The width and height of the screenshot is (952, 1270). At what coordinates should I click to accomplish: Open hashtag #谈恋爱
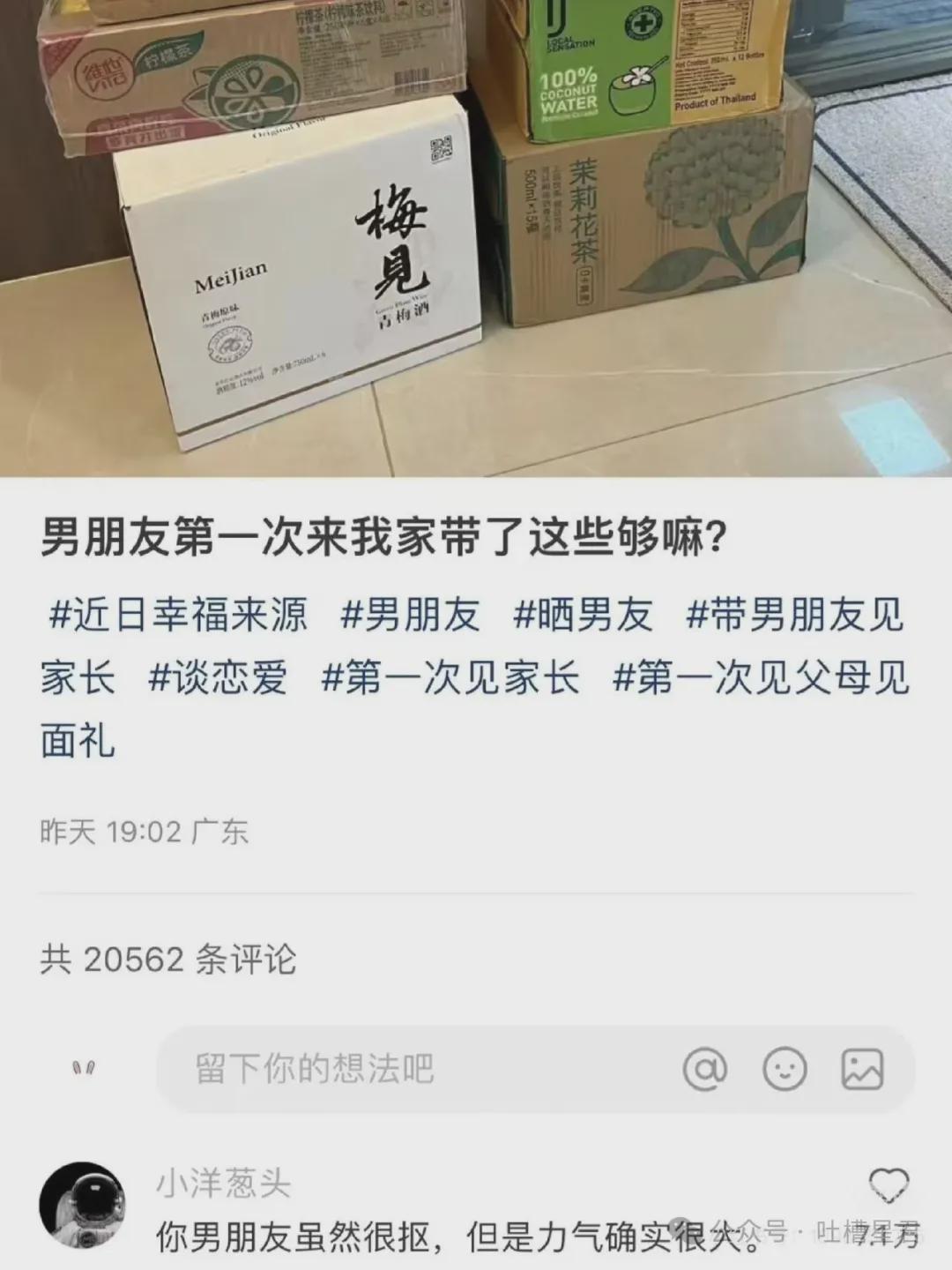tap(218, 678)
